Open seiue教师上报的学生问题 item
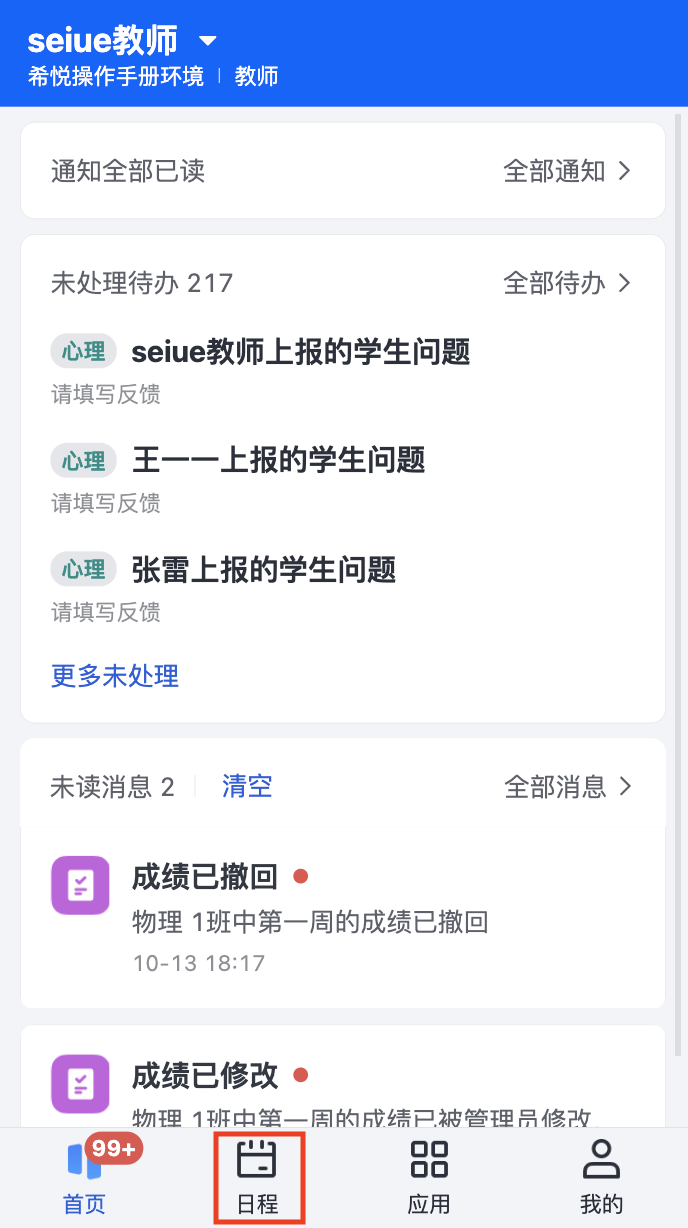688x1228 pixels. pyautogui.click(x=300, y=352)
